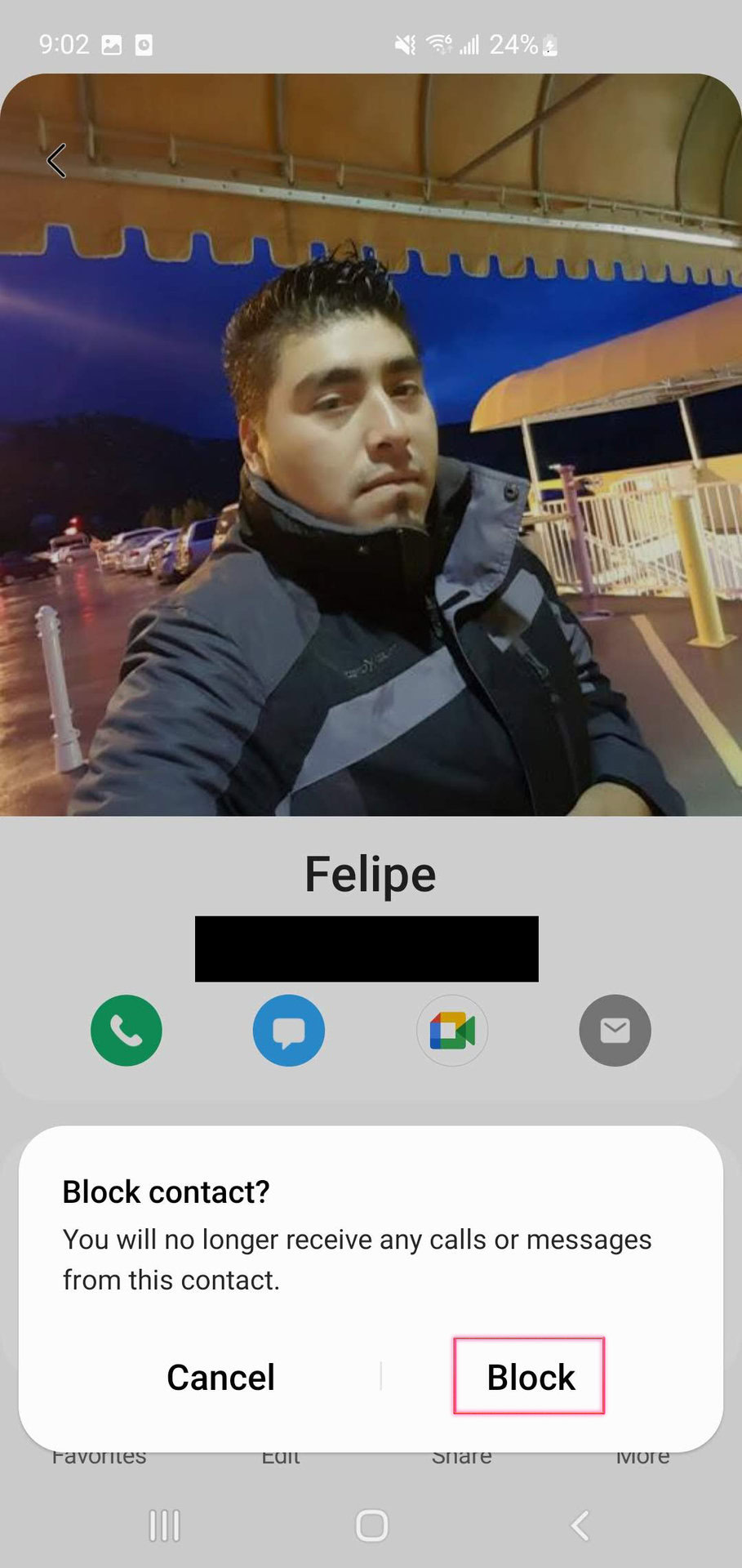This screenshot has width=742, height=1568.
Task: Email Felipe with the gray envelope icon
Action: pyautogui.click(x=615, y=1031)
